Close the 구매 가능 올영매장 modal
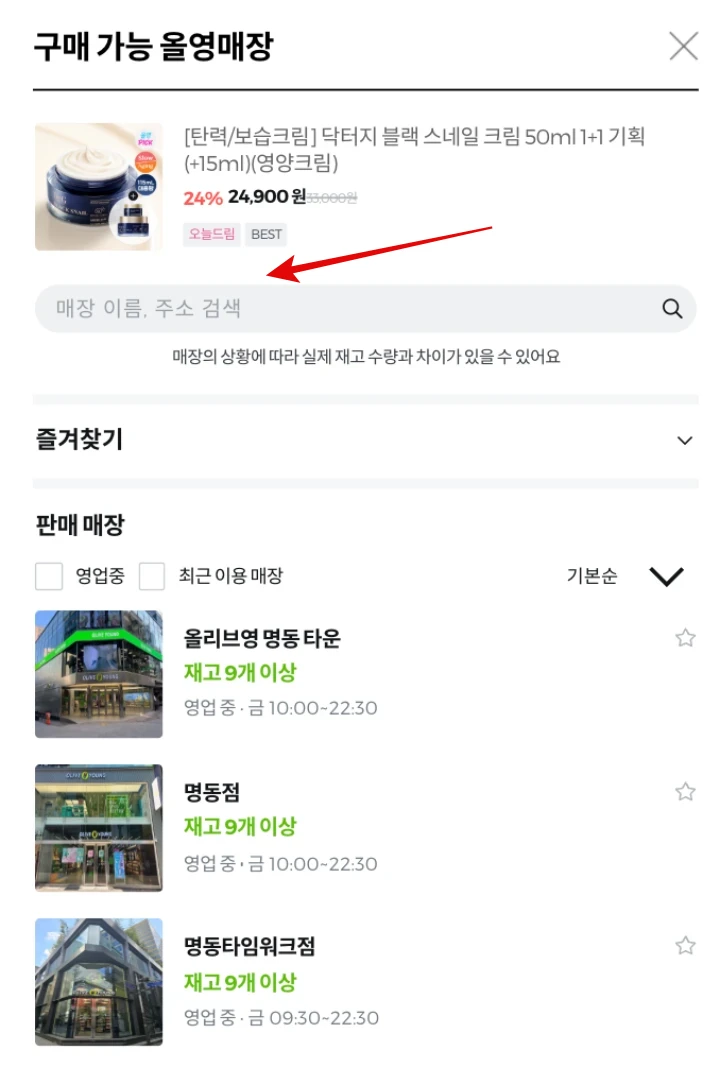The width and height of the screenshot is (720, 1068). 683,45
